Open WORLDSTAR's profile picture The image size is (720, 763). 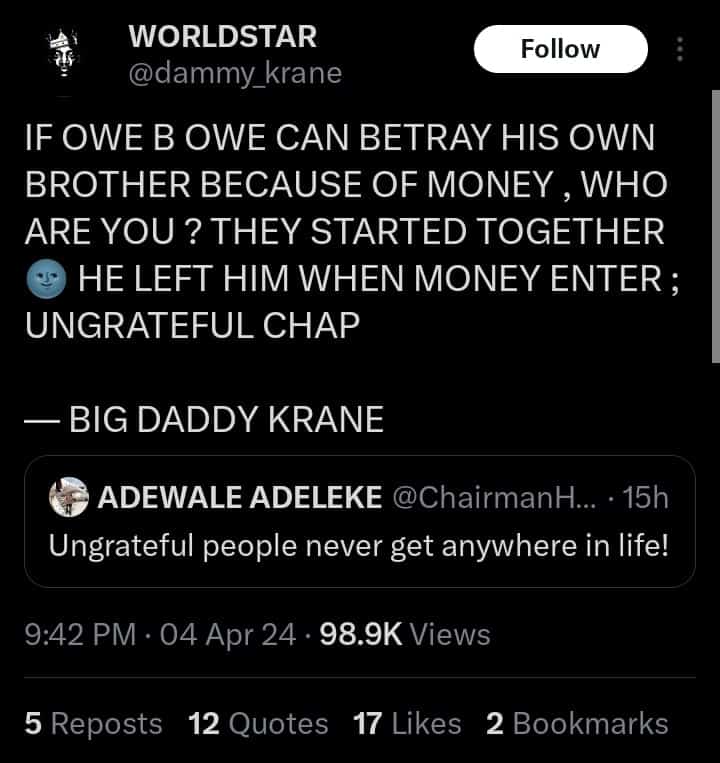click(x=63, y=59)
